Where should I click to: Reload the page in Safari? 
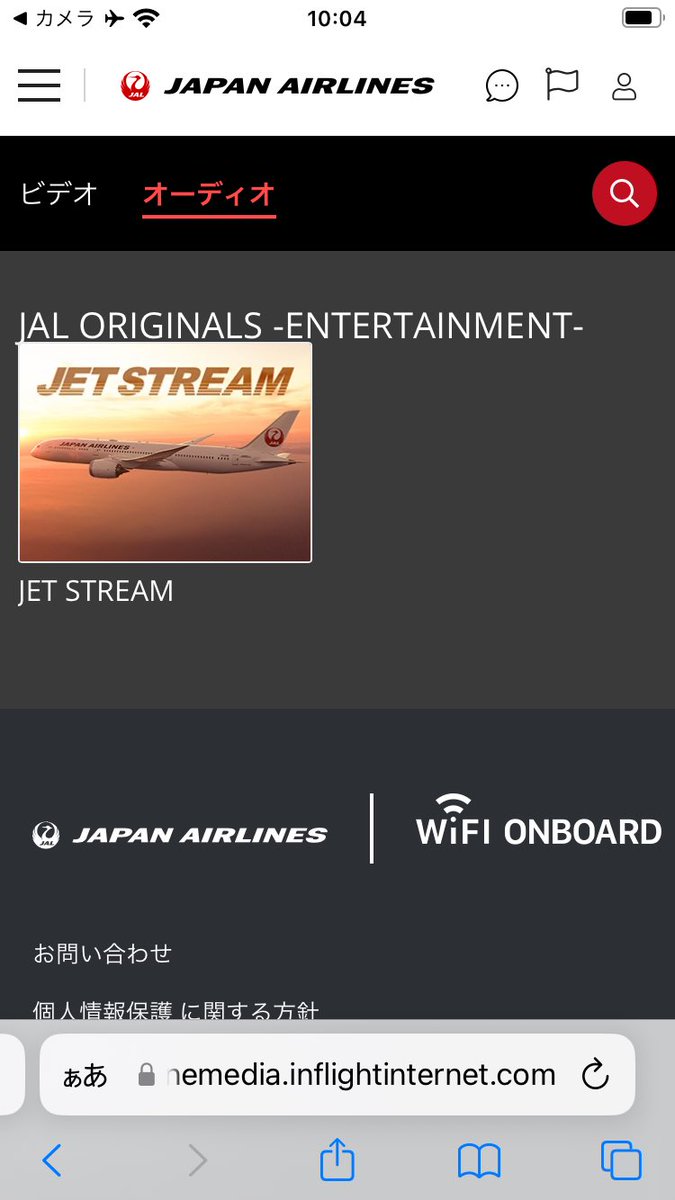(x=595, y=1075)
